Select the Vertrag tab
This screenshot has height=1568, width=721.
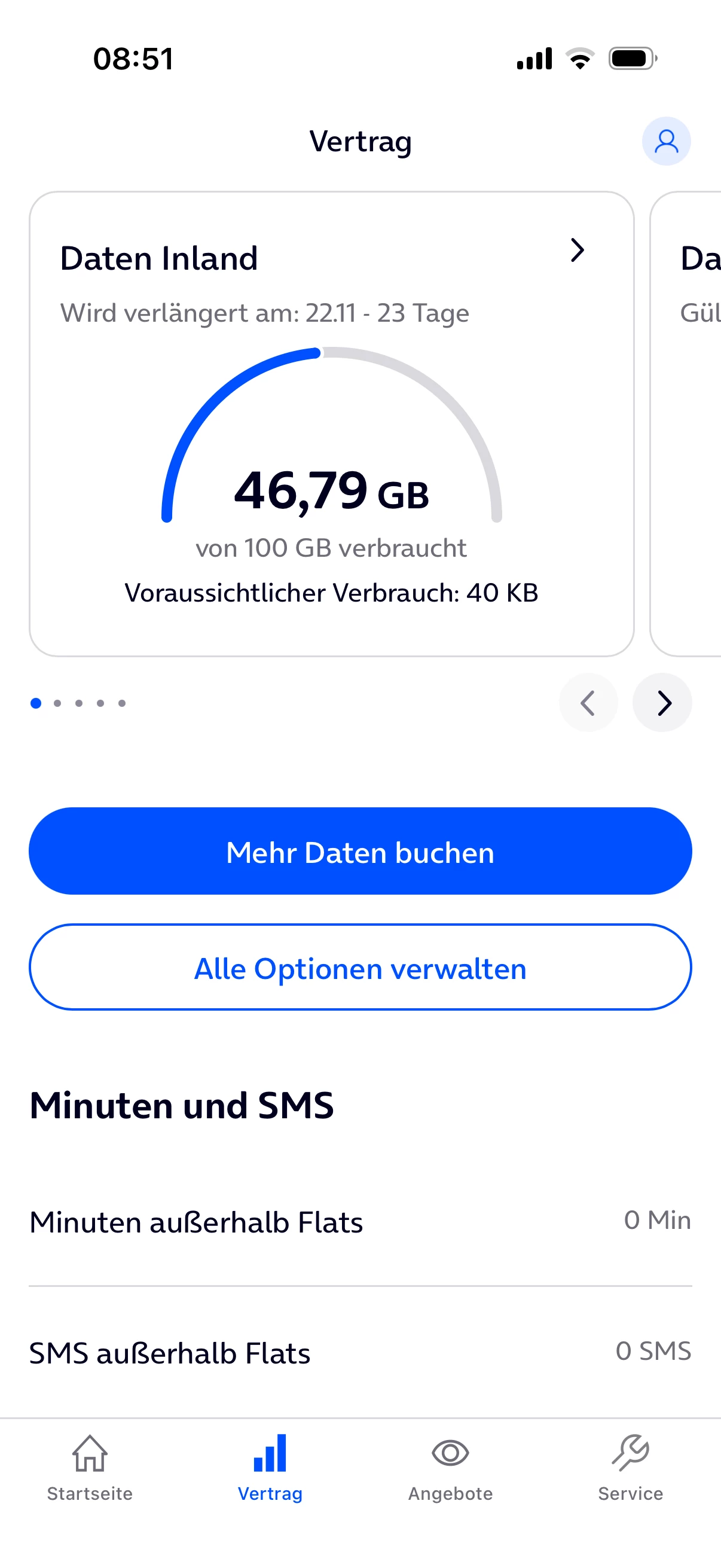(270, 1468)
